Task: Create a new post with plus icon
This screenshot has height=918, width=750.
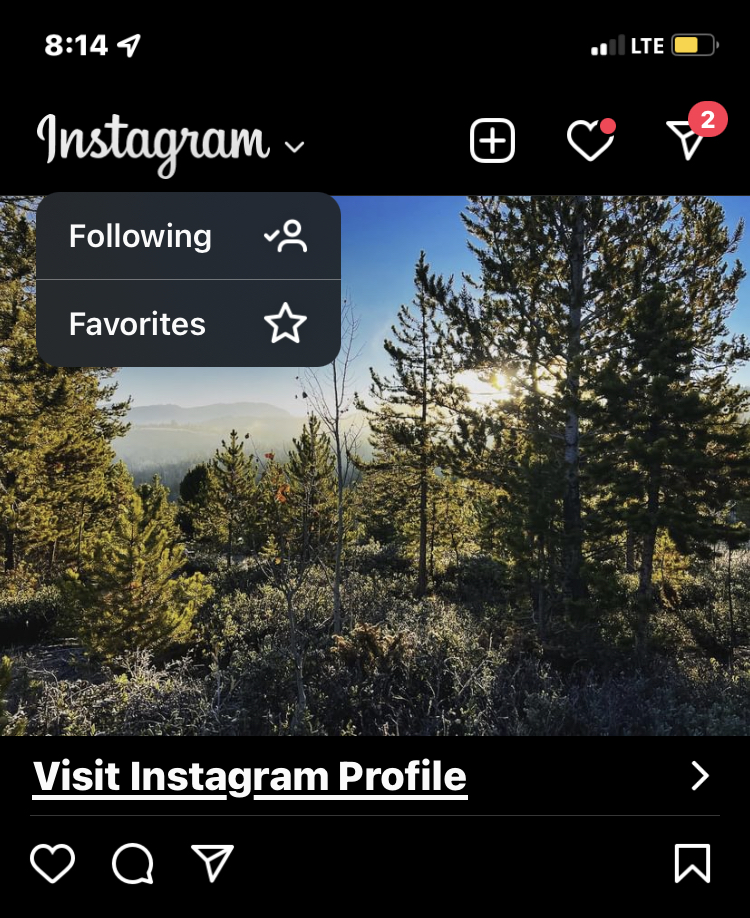Action: click(492, 141)
